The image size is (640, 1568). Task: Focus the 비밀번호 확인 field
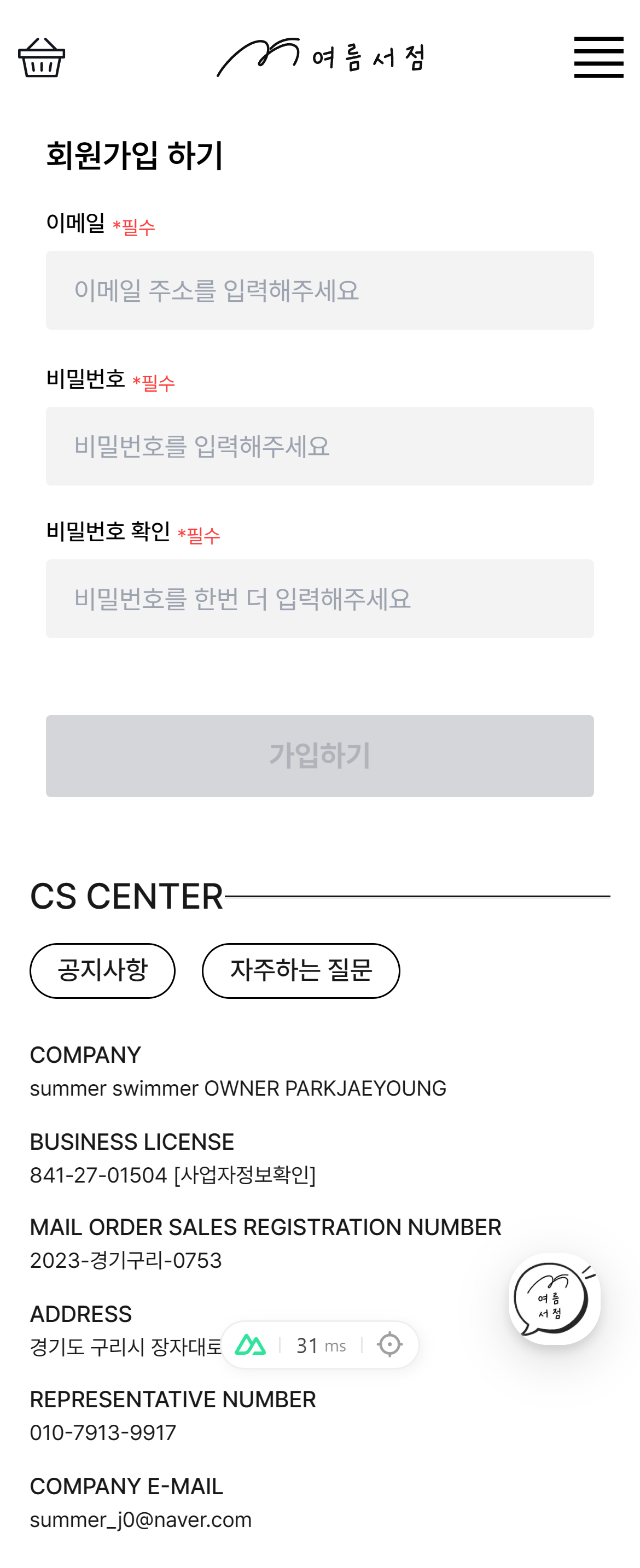click(x=319, y=599)
